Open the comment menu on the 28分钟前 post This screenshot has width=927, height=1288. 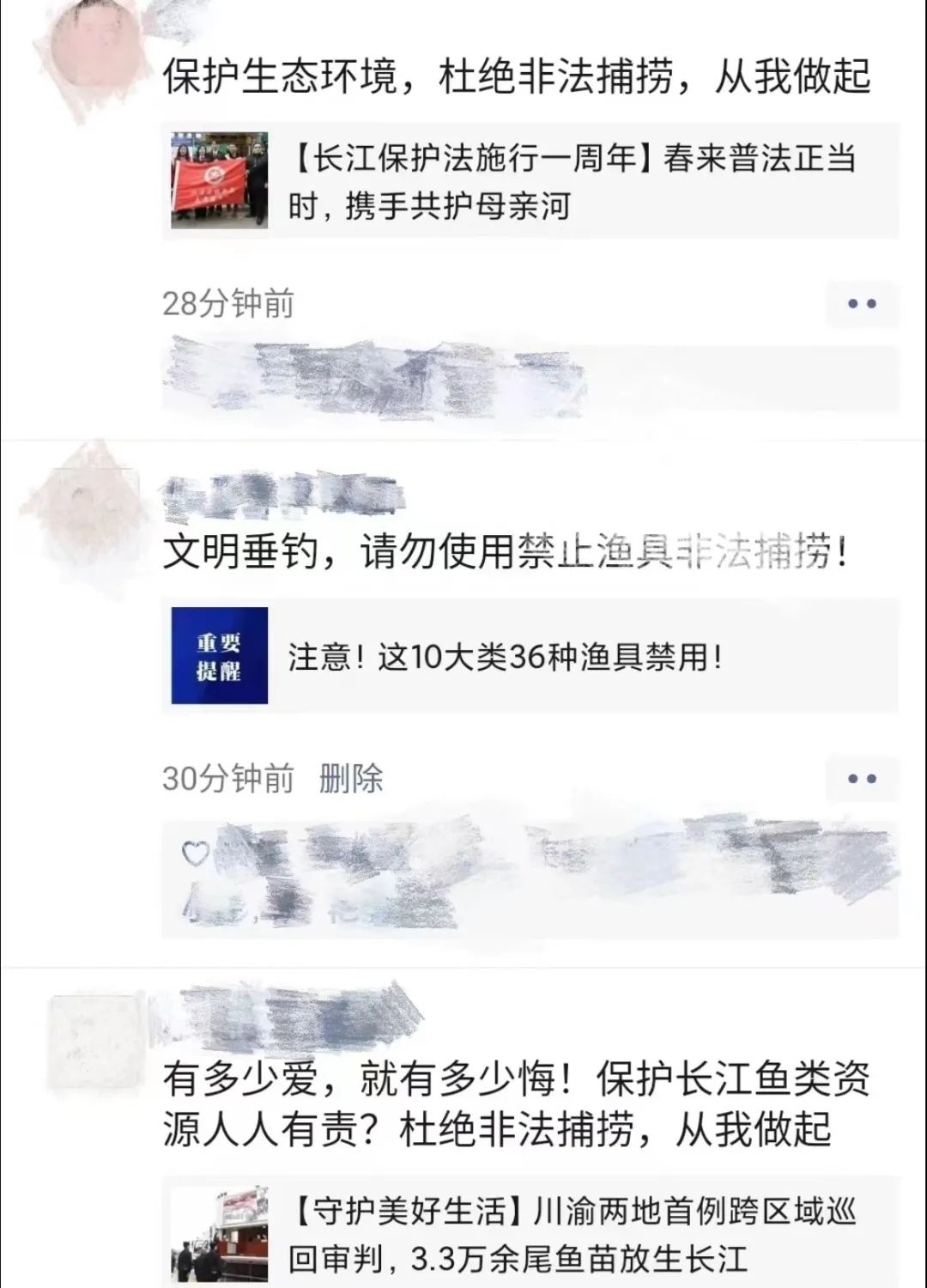[x=861, y=304]
